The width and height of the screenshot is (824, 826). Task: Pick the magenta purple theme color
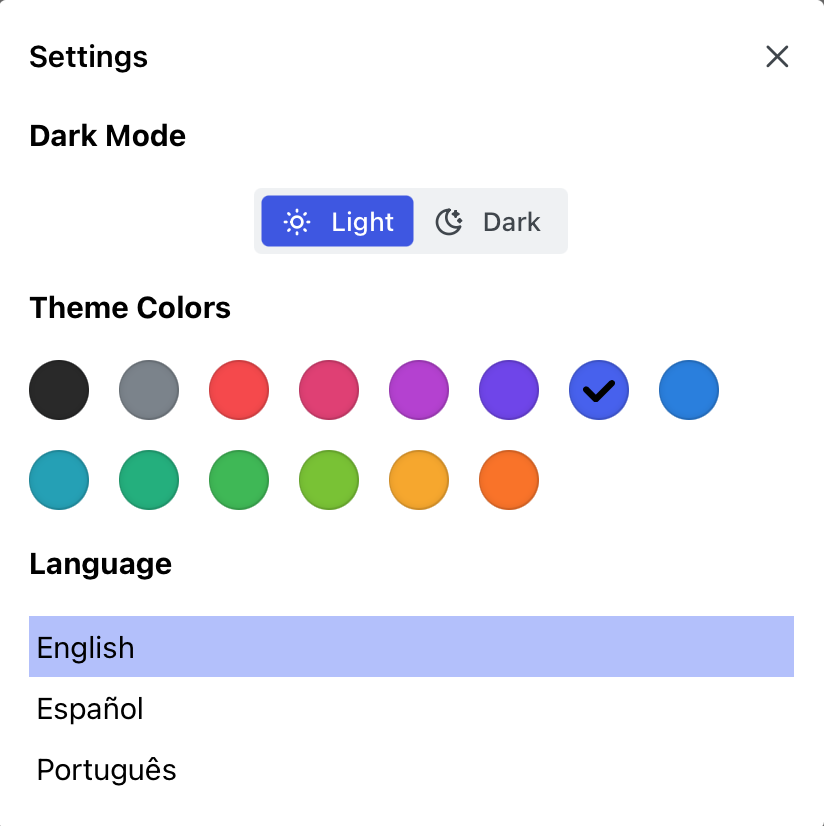[x=419, y=390]
